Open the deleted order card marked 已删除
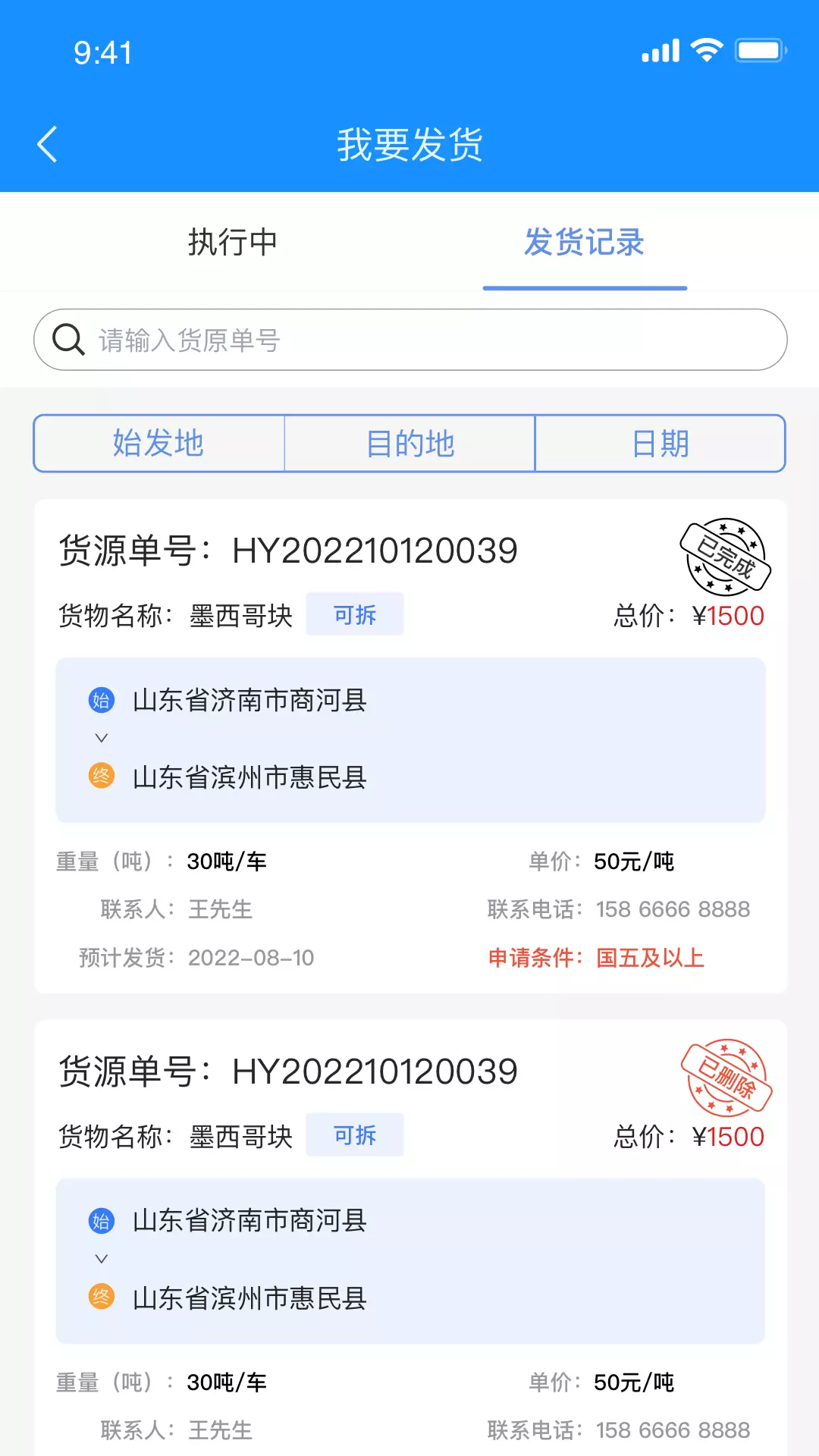 [410, 1238]
